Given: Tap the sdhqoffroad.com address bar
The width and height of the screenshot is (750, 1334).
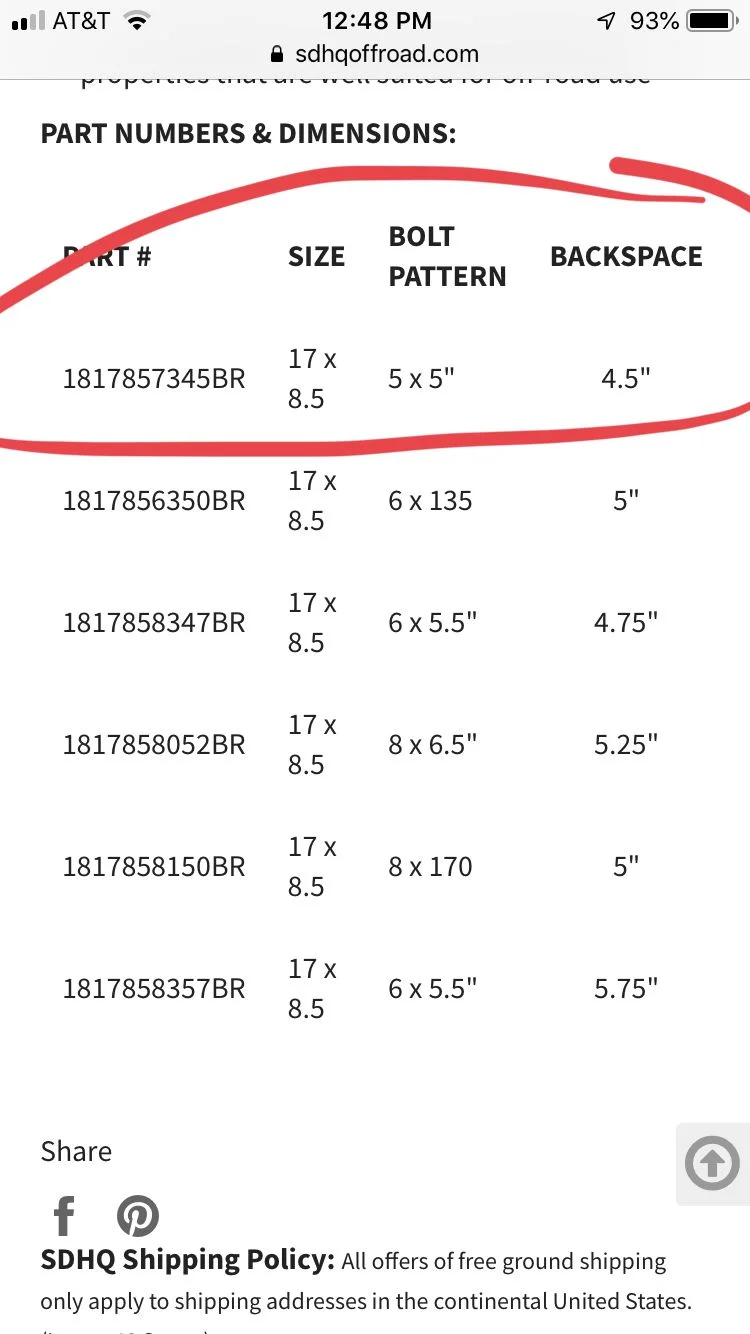Looking at the screenshot, I should 375,54.
